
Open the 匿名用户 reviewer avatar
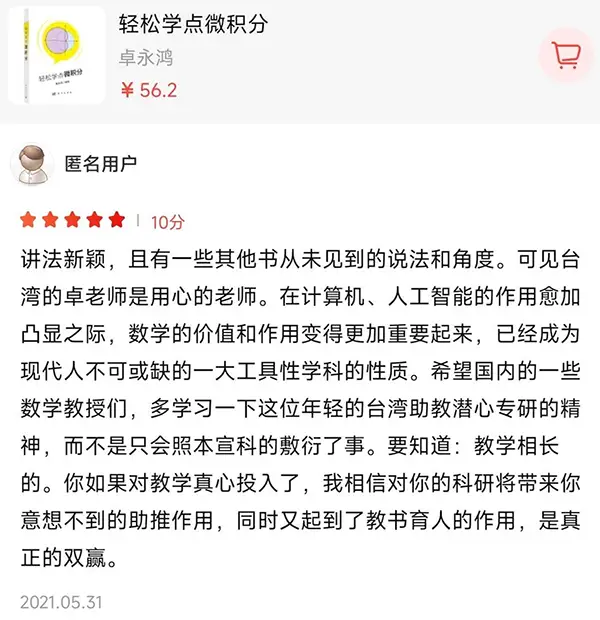point(34,163)
